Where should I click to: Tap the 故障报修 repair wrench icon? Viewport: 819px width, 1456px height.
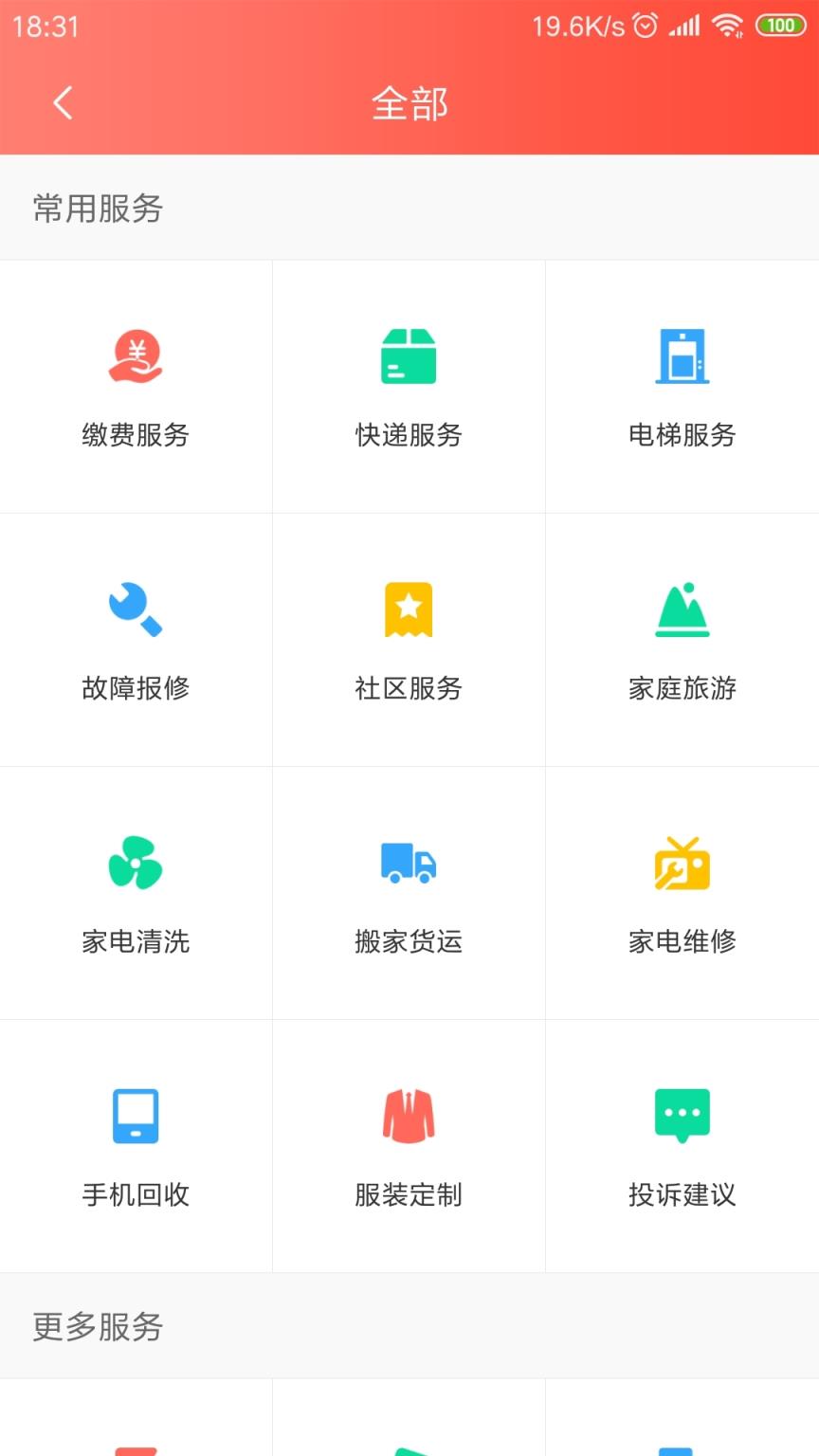136,609
